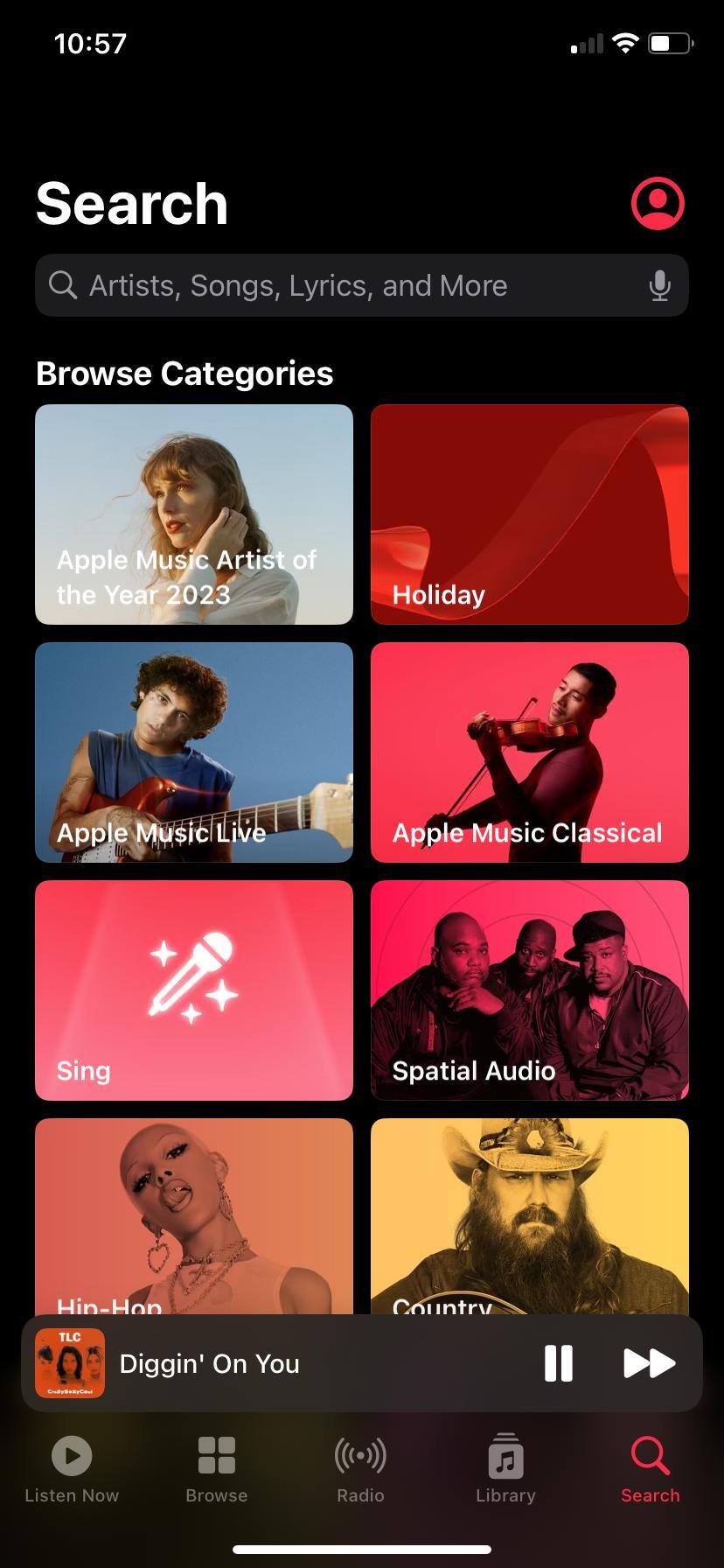Open the Hip-Hop category
Screen dimensions: 724x1568
tap(194, 1216)
